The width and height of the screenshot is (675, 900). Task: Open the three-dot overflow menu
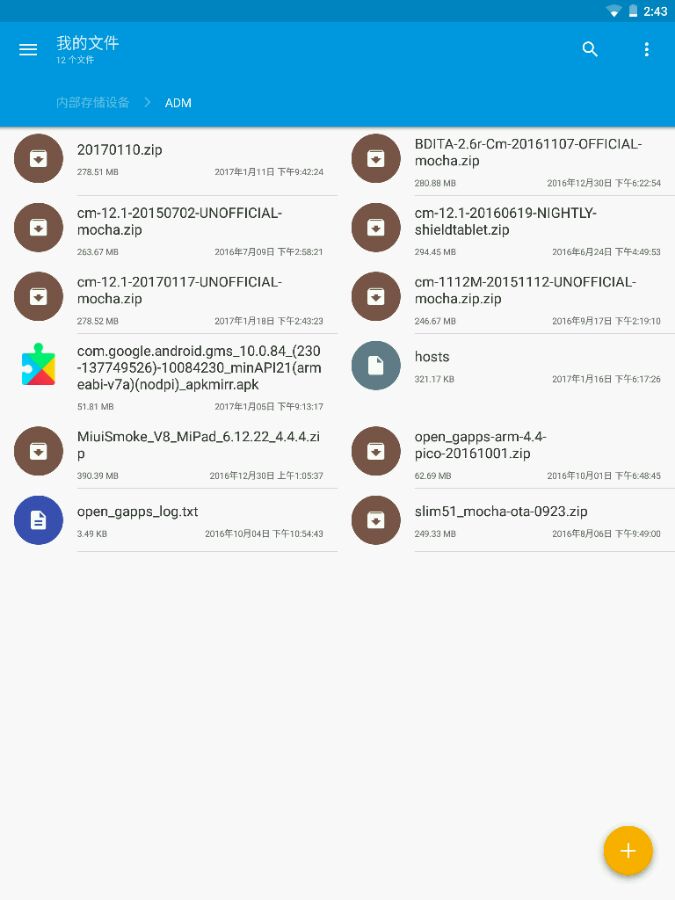(x=646, y=49)
